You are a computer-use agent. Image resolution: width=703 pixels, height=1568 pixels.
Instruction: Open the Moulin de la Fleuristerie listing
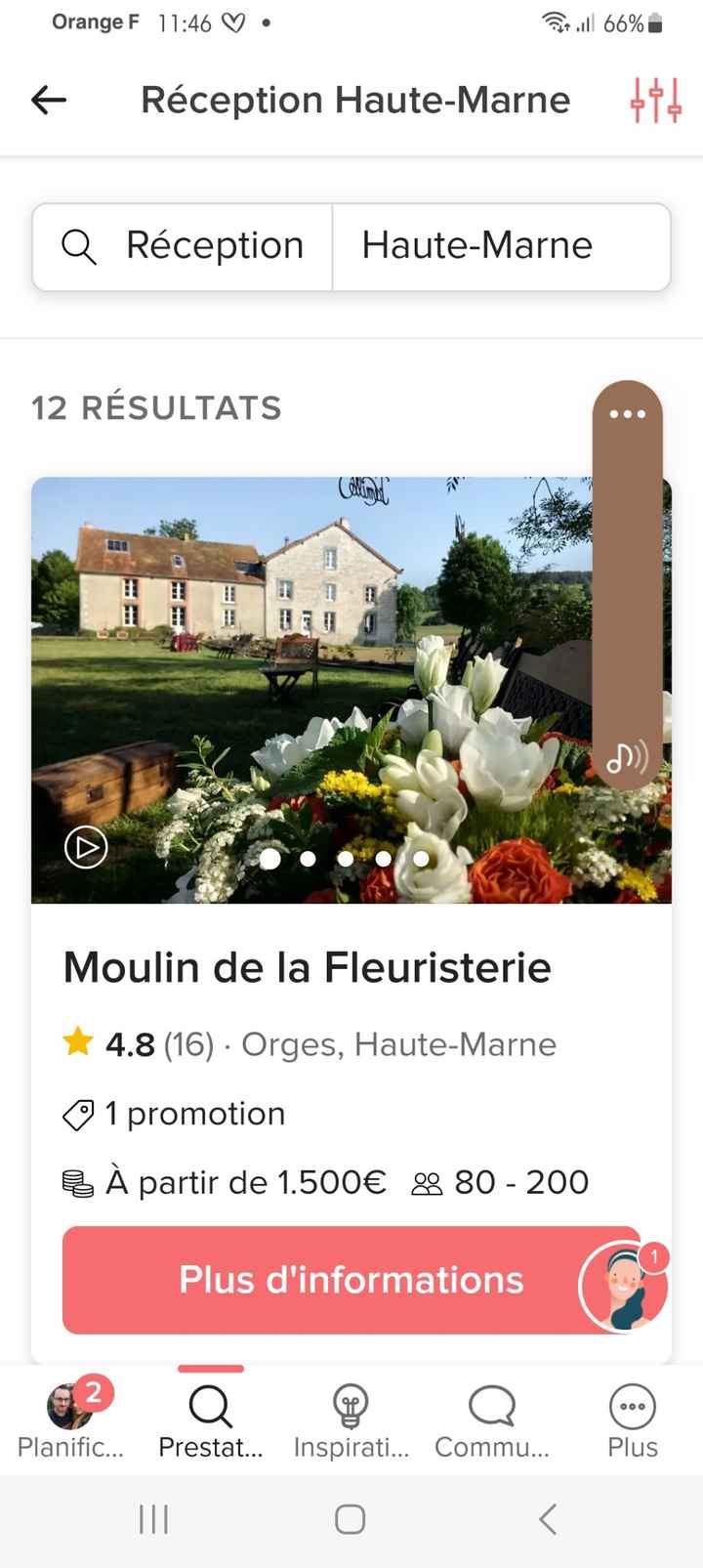point(308,967)
